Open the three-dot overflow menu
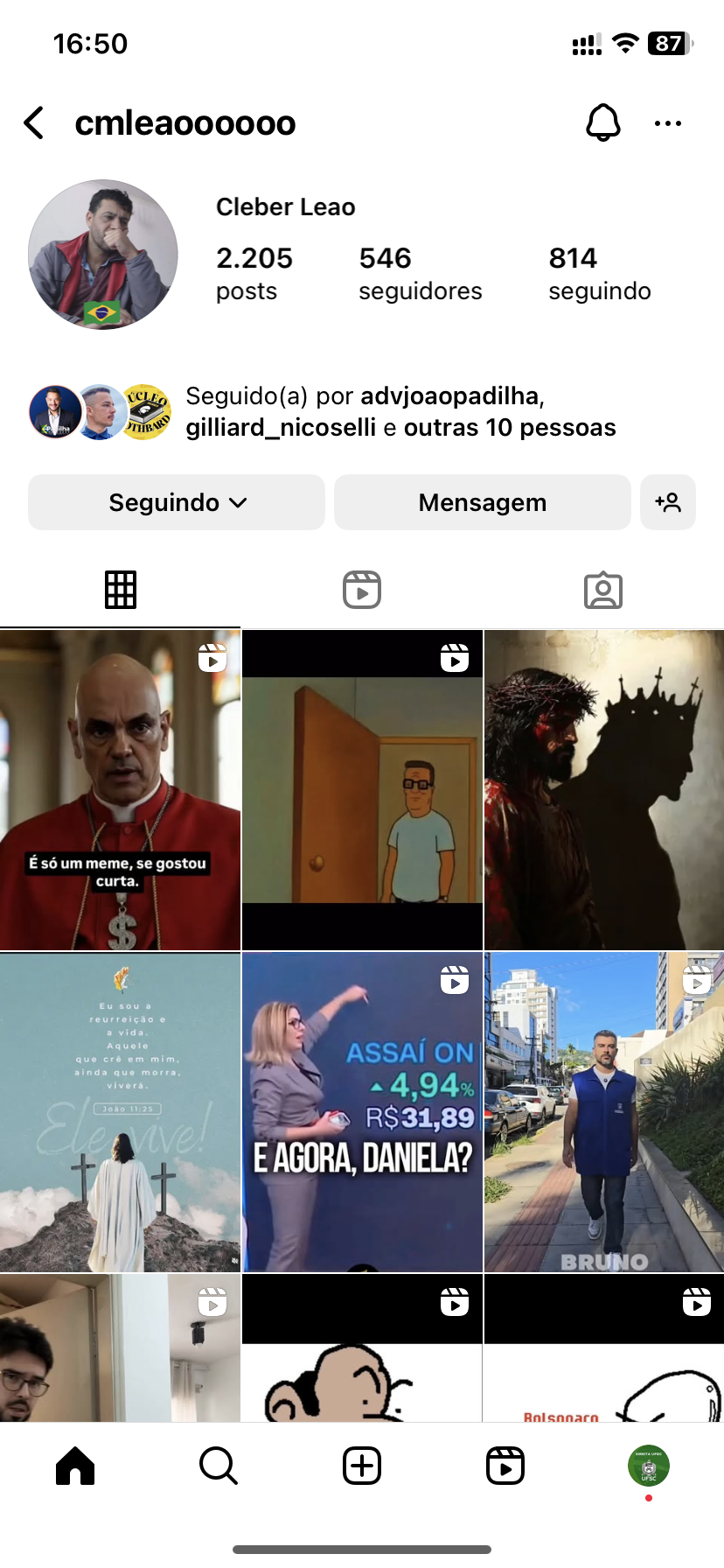Screen dimensions: 724x1568 (x=668, y=123)
